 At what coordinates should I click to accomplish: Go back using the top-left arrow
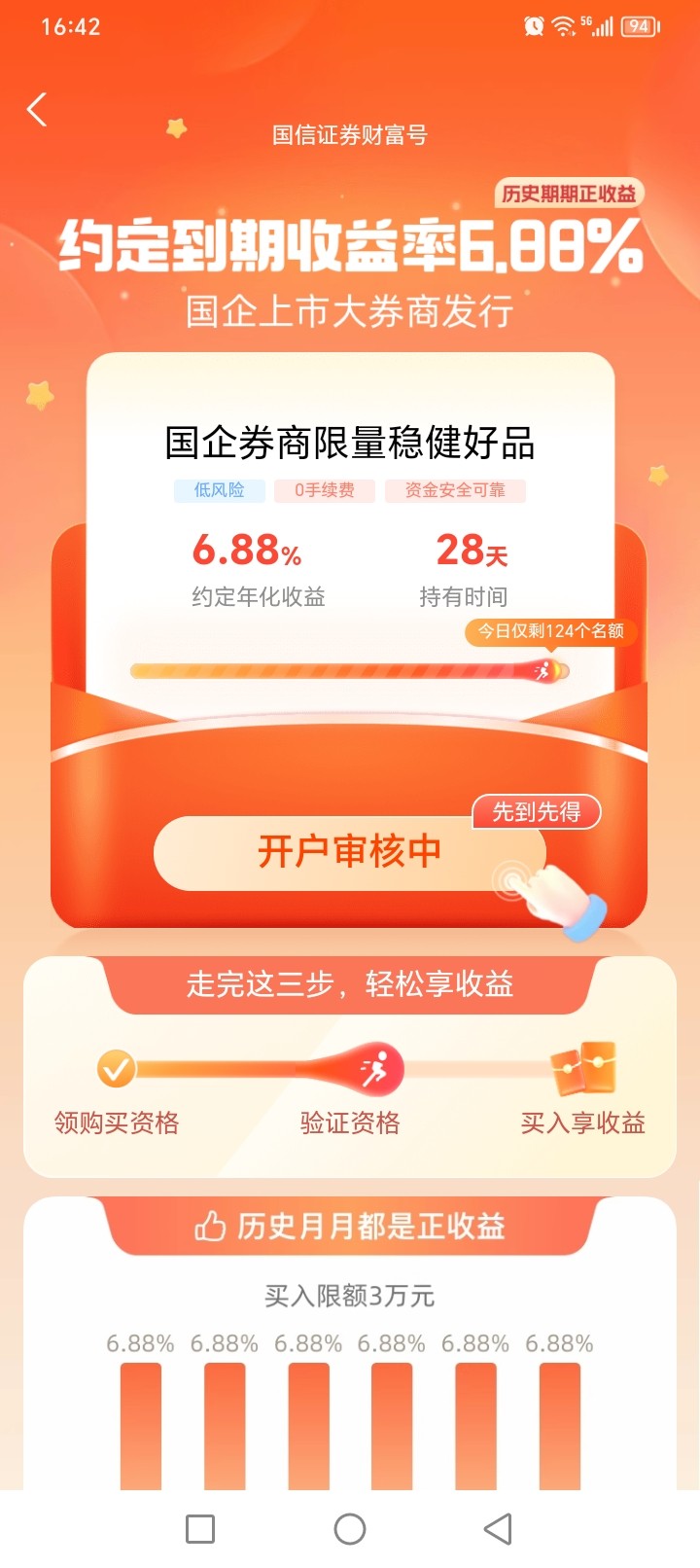(x=37, y=110)
